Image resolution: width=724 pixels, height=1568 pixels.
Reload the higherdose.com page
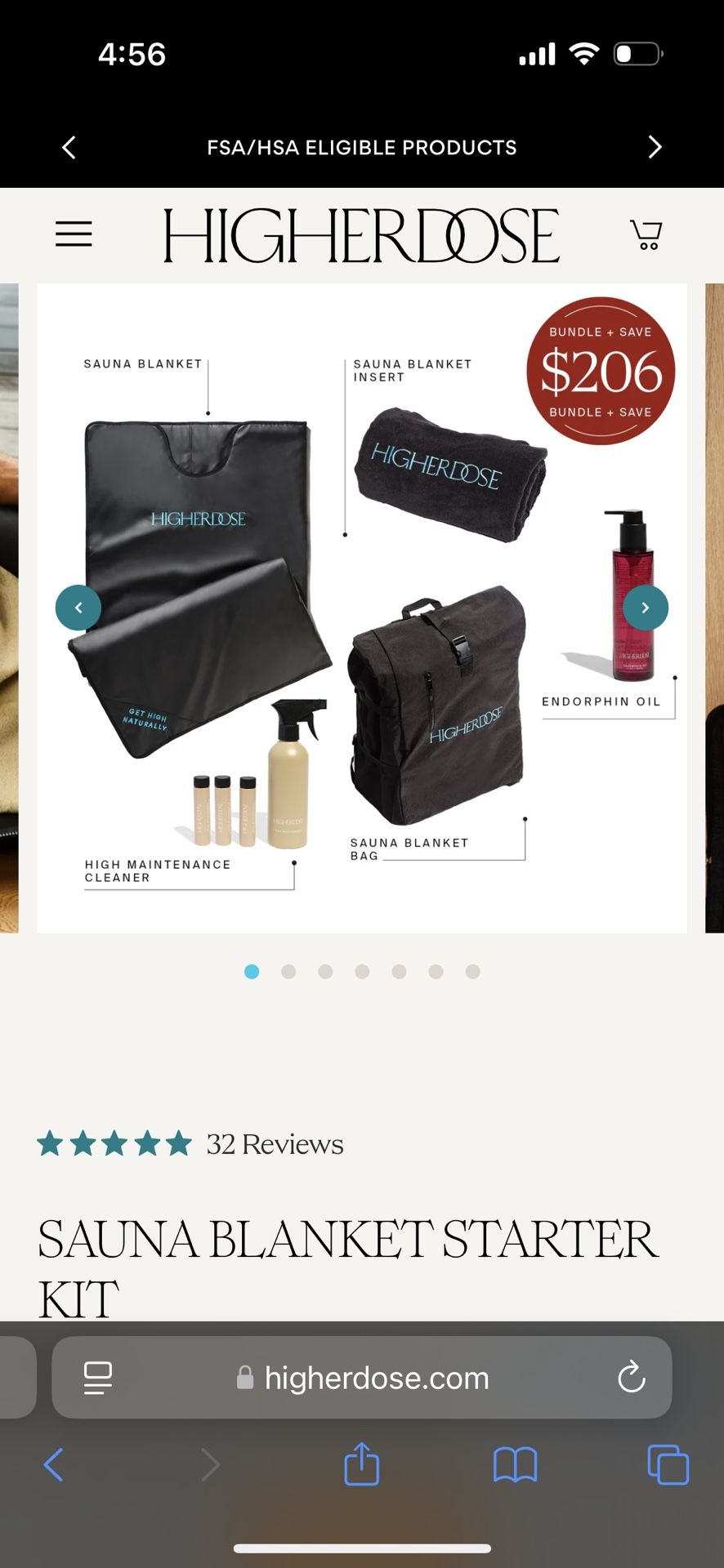coord(629,1378)
